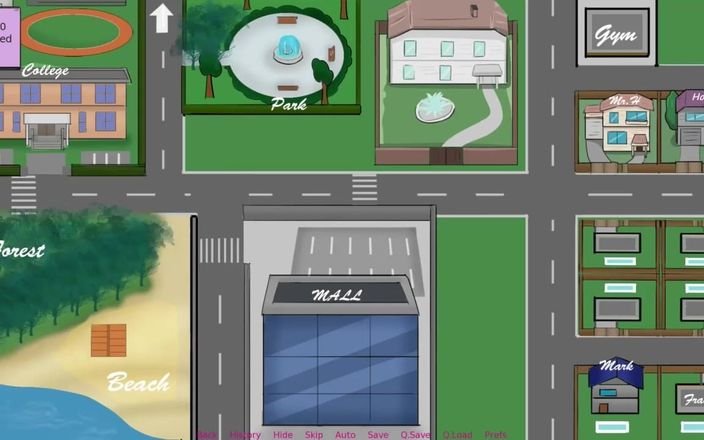The height and width of the screenshot is (440, 704).
Task: Open the Gym location
Action: 616,34
